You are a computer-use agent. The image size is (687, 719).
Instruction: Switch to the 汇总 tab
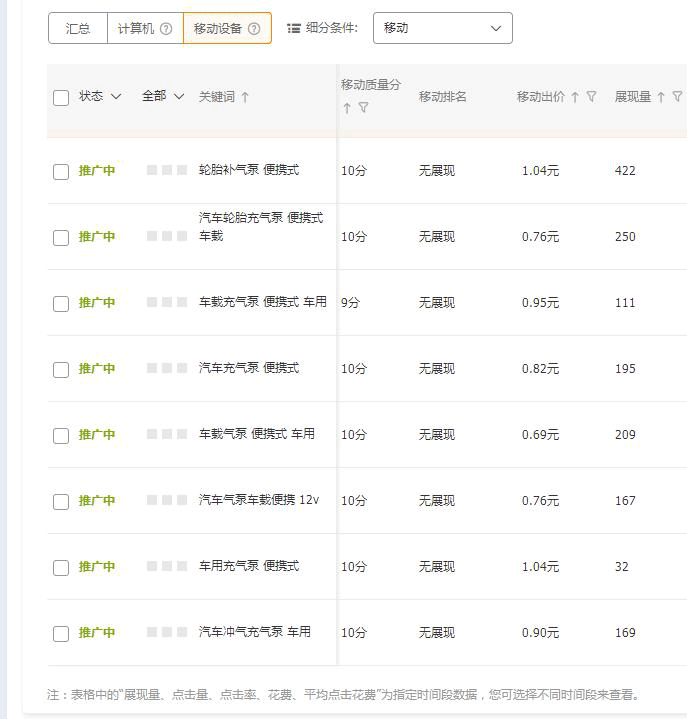[78, 29]
